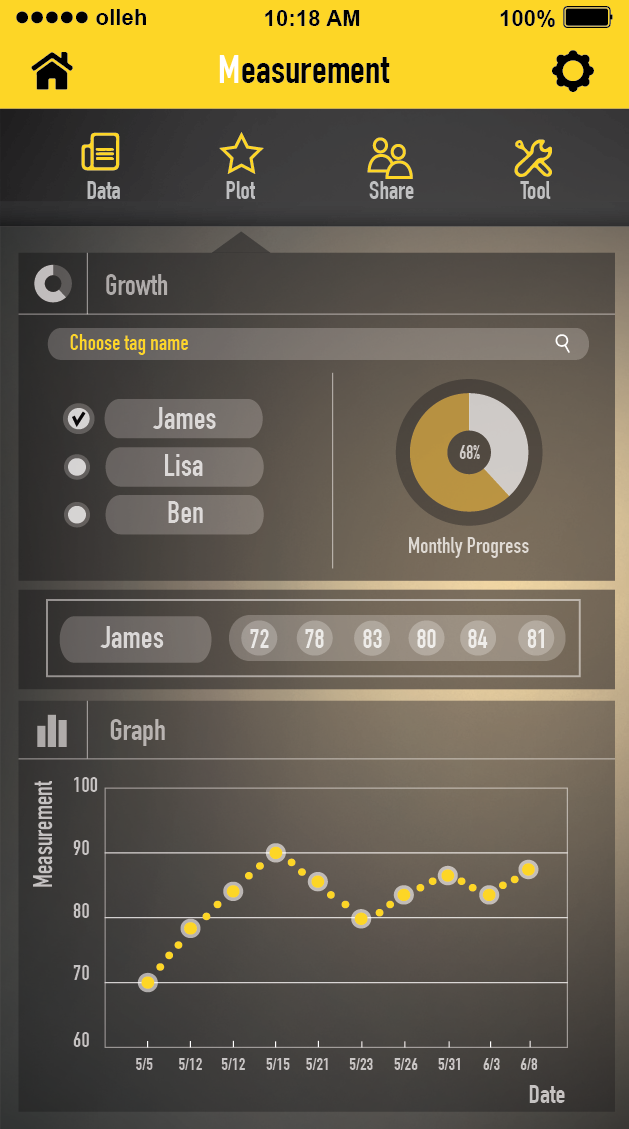
Task: Open the settings gear
Action: 573,71
